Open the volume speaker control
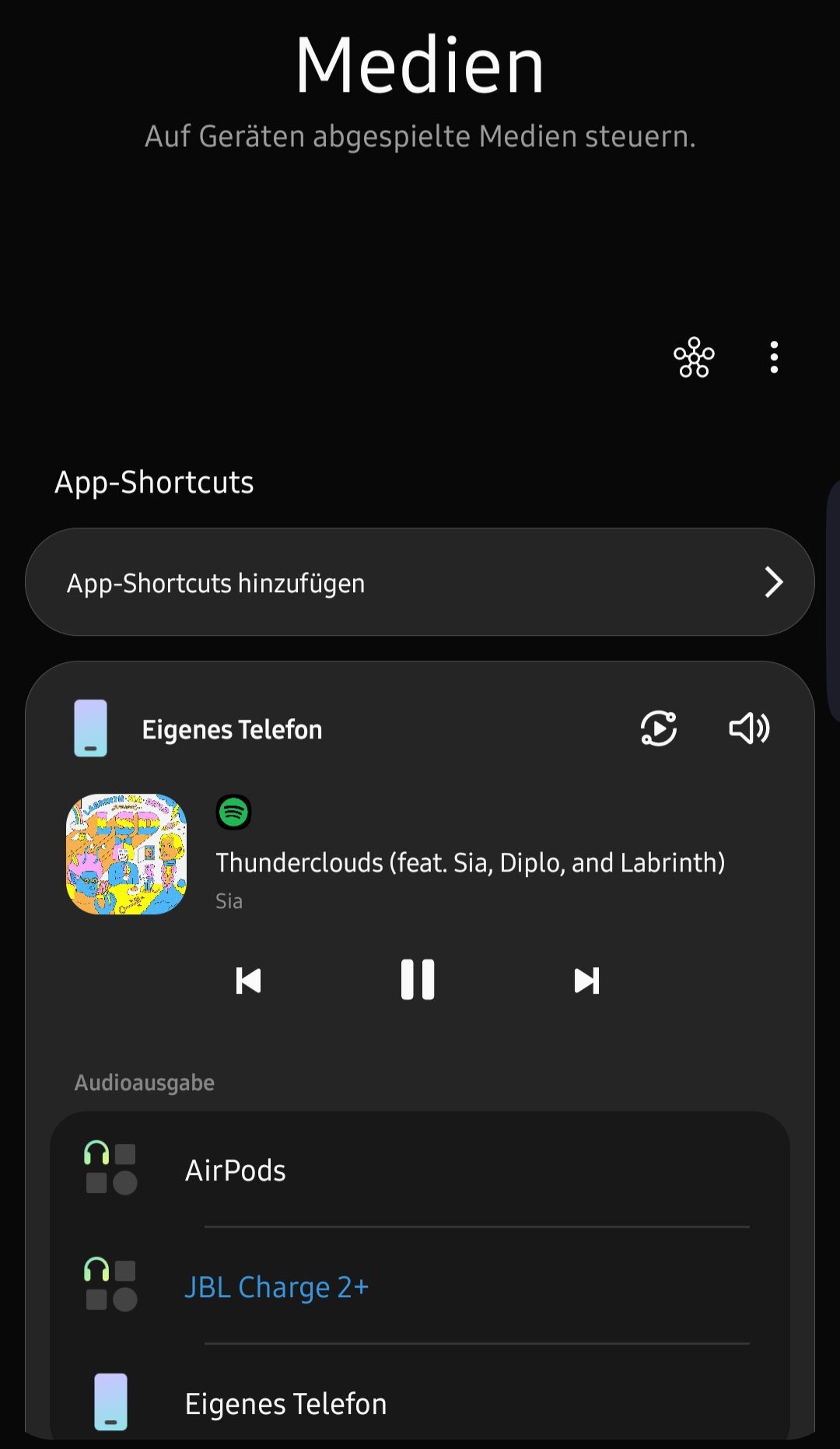Viewport: 840px width, 1449px height. point(749,729)
